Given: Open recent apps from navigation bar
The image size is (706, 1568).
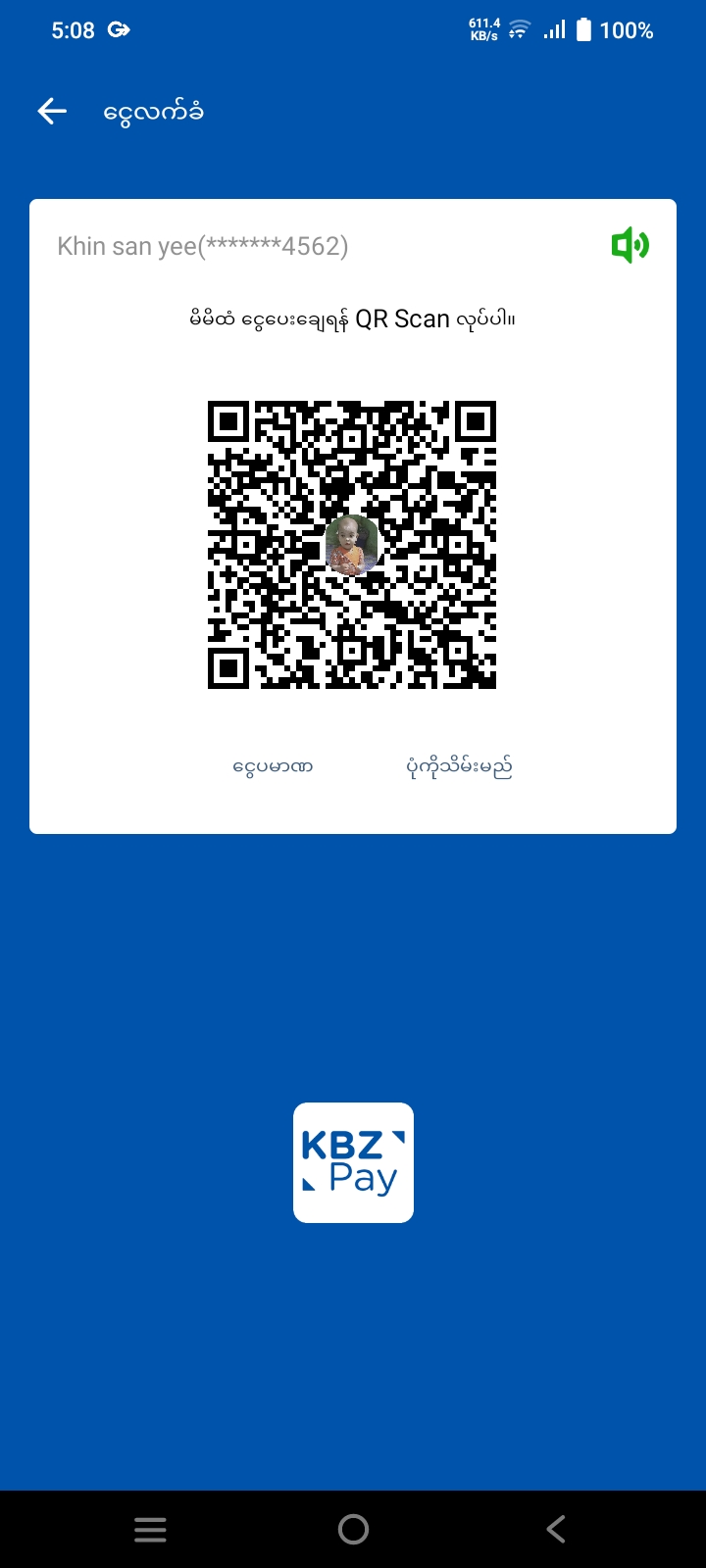Looking at the screenshot, I should pos(150,1529).
